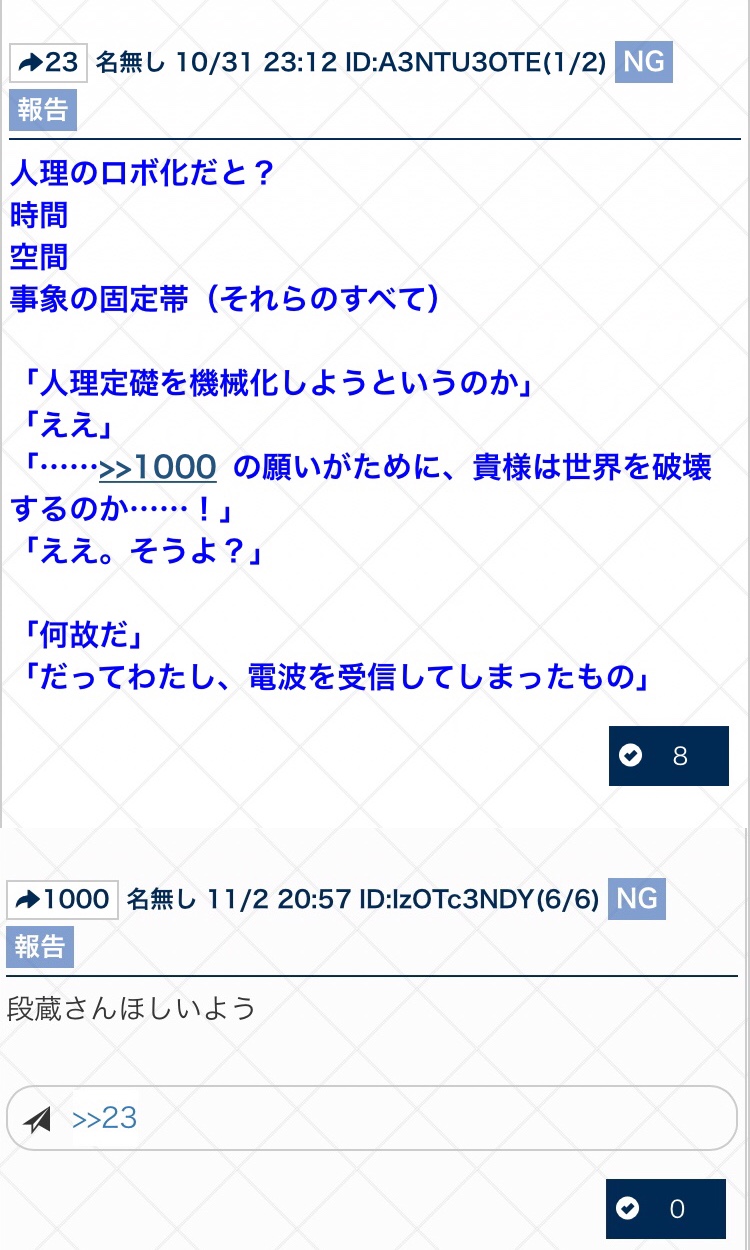
Task: Mark post 23 as NG
Action: tap(643, 62)
